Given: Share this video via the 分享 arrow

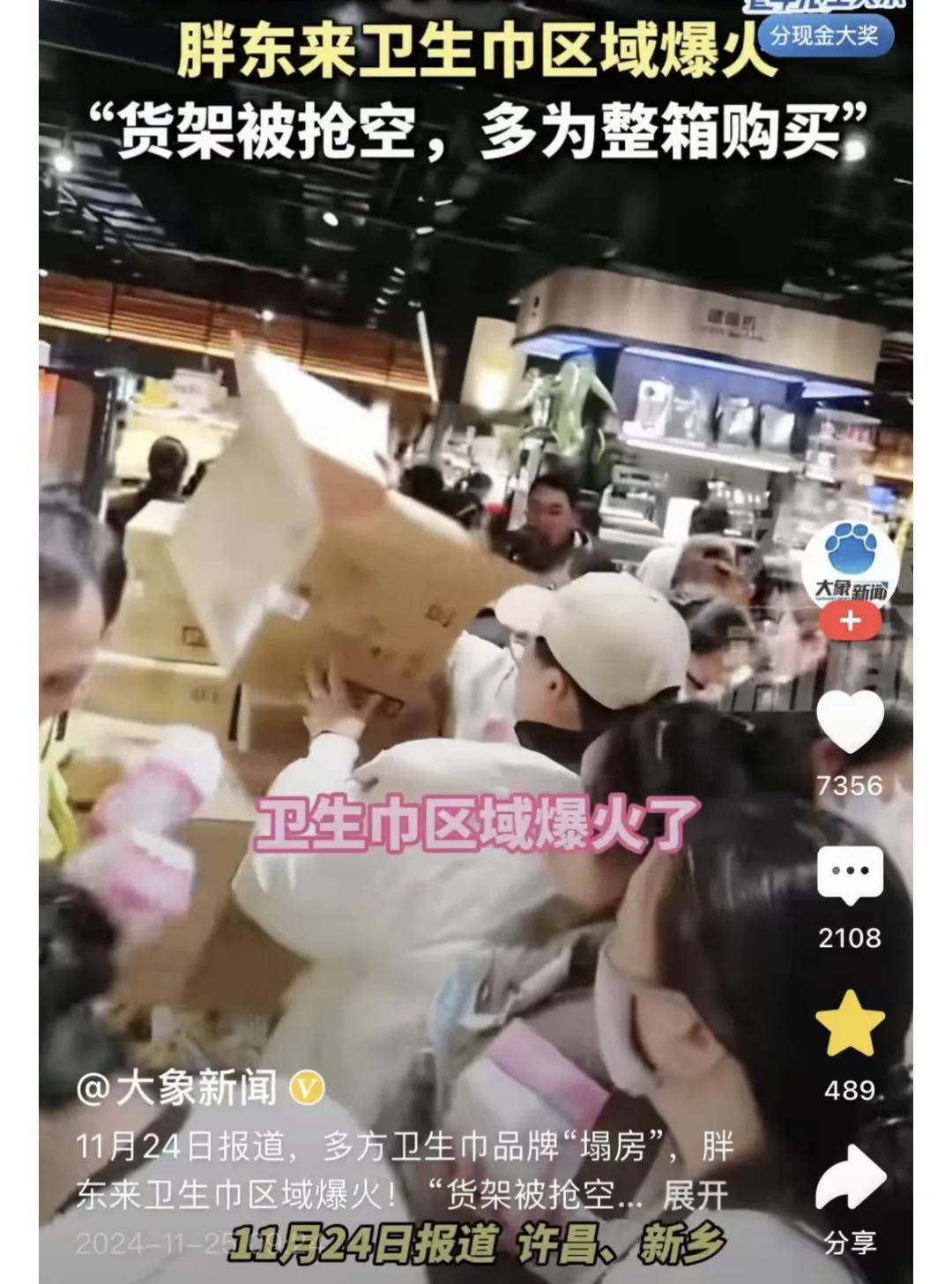Looking at the screenshot, I should [850, 1179].
